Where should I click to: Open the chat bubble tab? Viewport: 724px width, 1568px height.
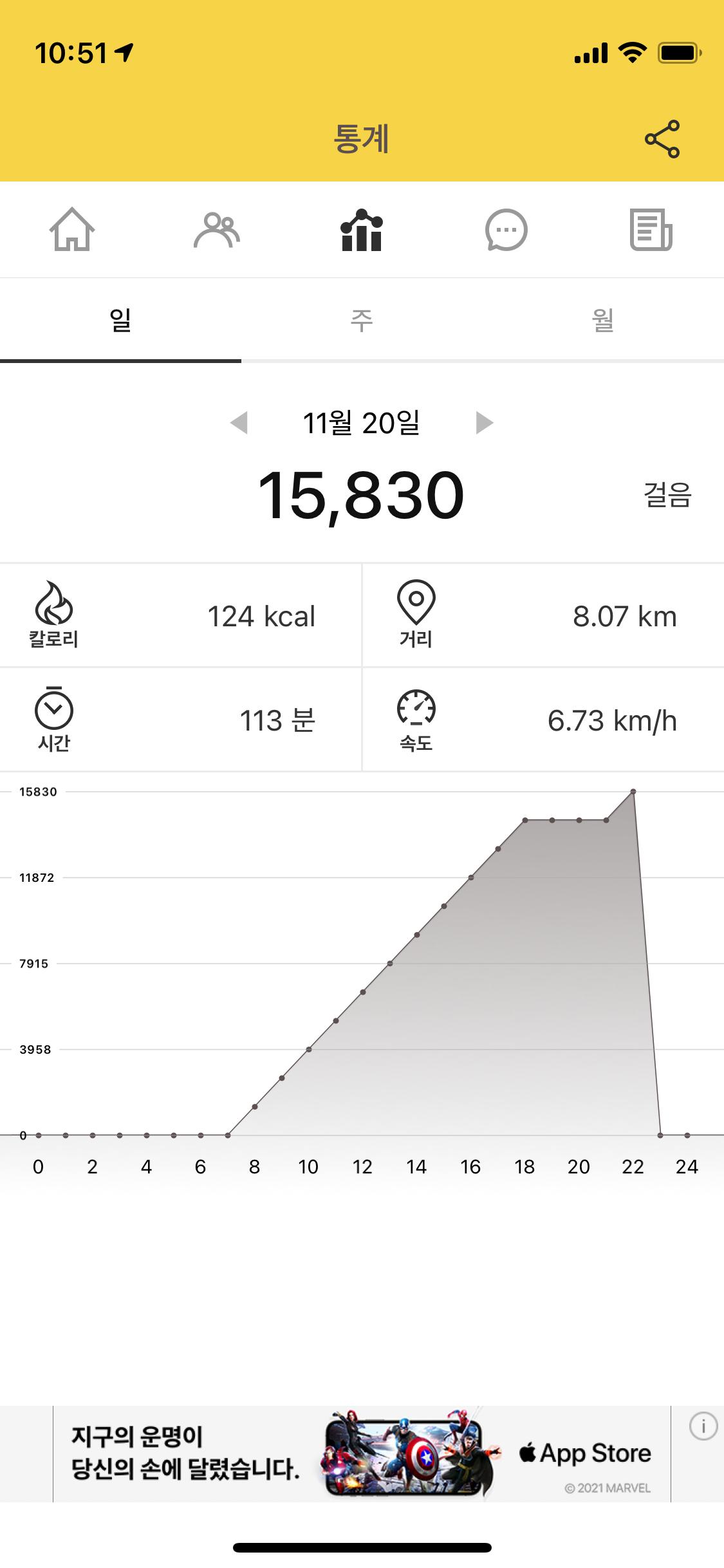click(x=506, y=230)
